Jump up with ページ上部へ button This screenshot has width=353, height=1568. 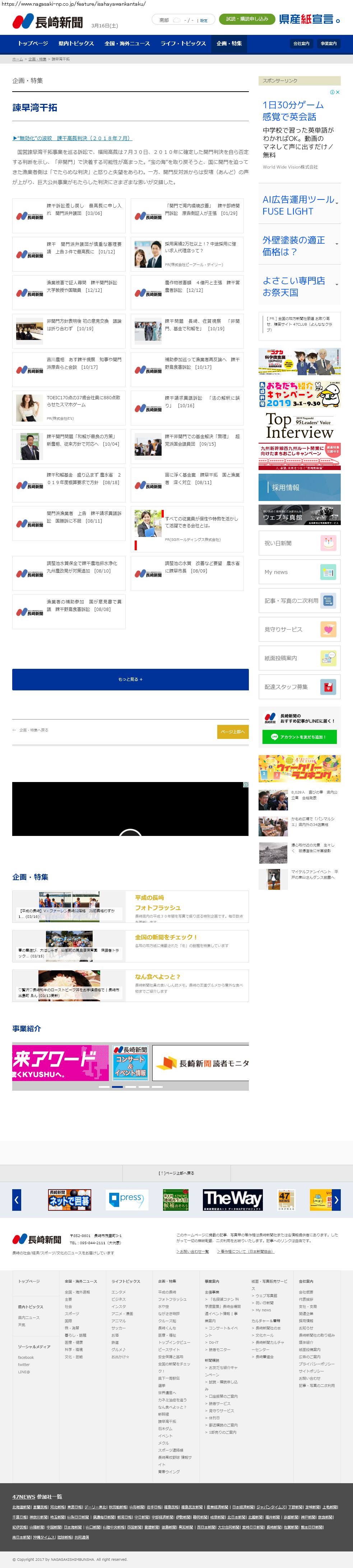[x=232, y=732]
